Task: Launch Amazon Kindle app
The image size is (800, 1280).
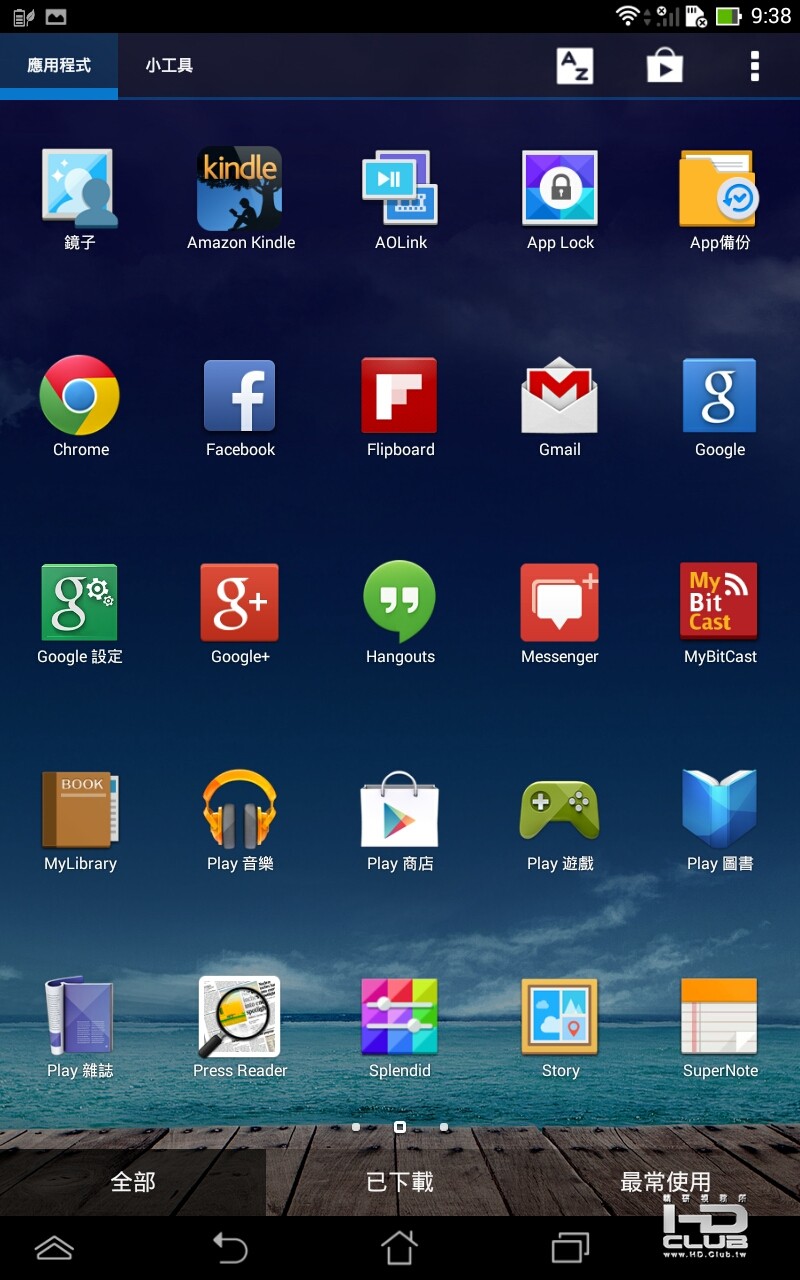Action: click(240, 190)
